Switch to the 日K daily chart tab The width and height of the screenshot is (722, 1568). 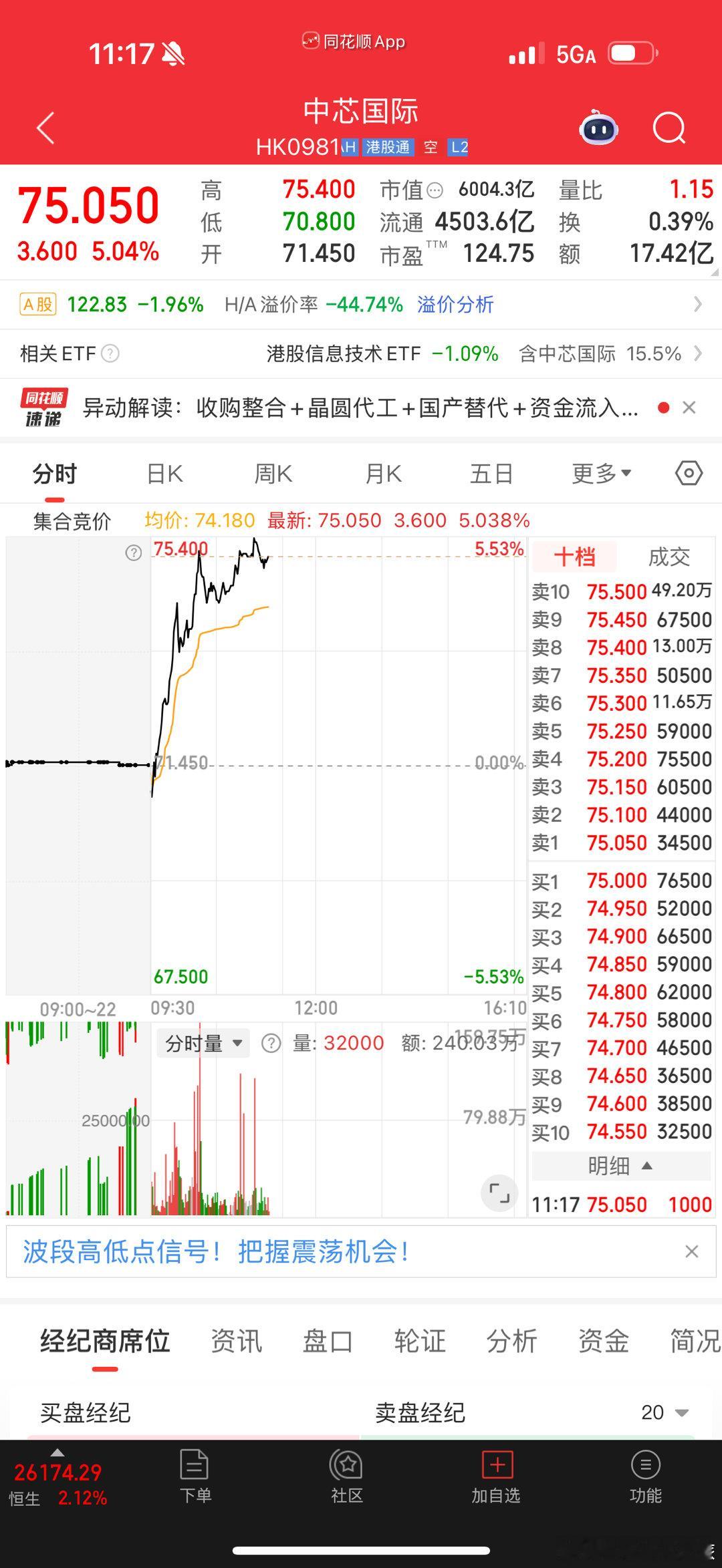coord(164,472)
